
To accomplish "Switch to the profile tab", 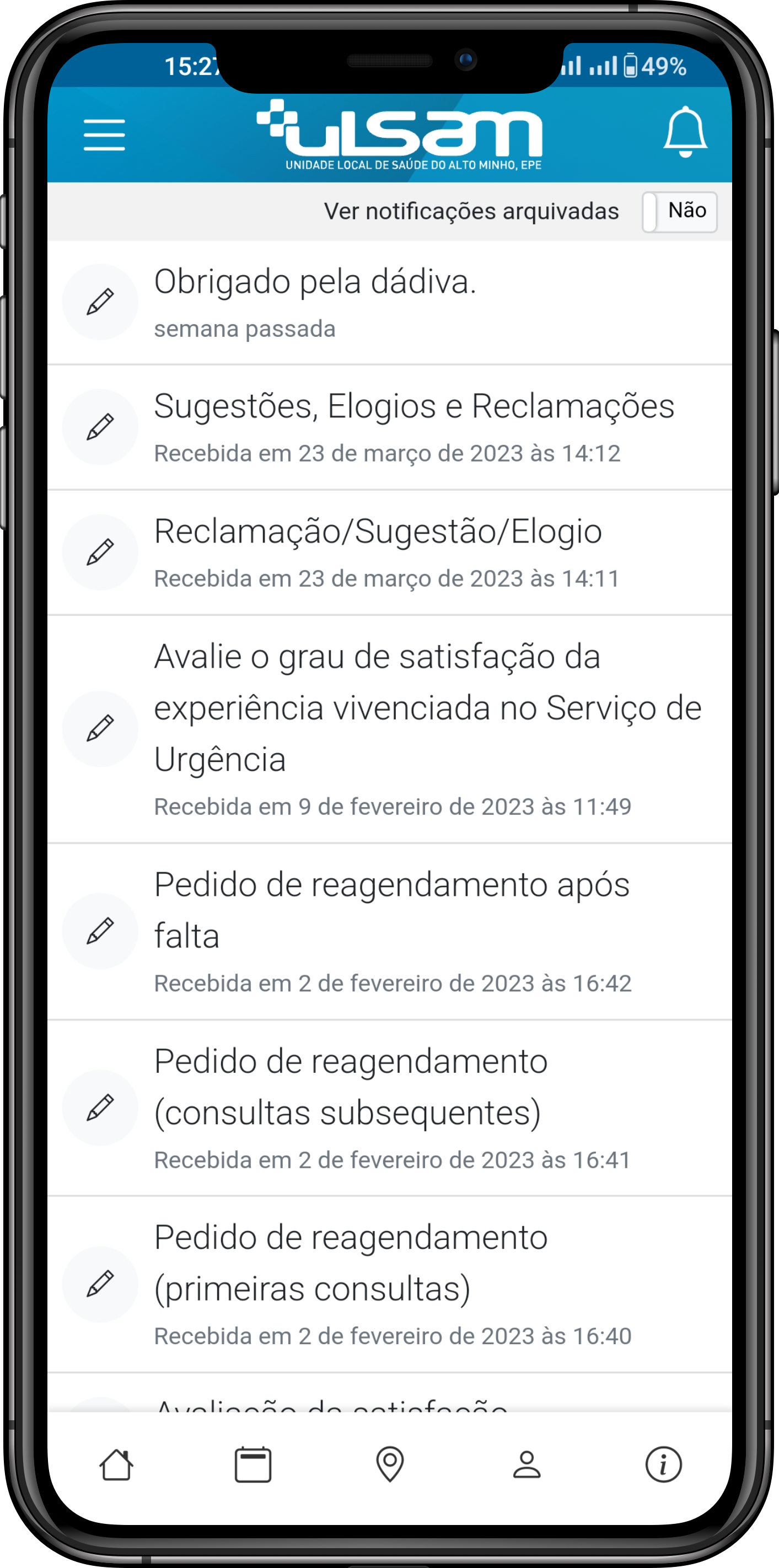I will [x=527, y=1464].
